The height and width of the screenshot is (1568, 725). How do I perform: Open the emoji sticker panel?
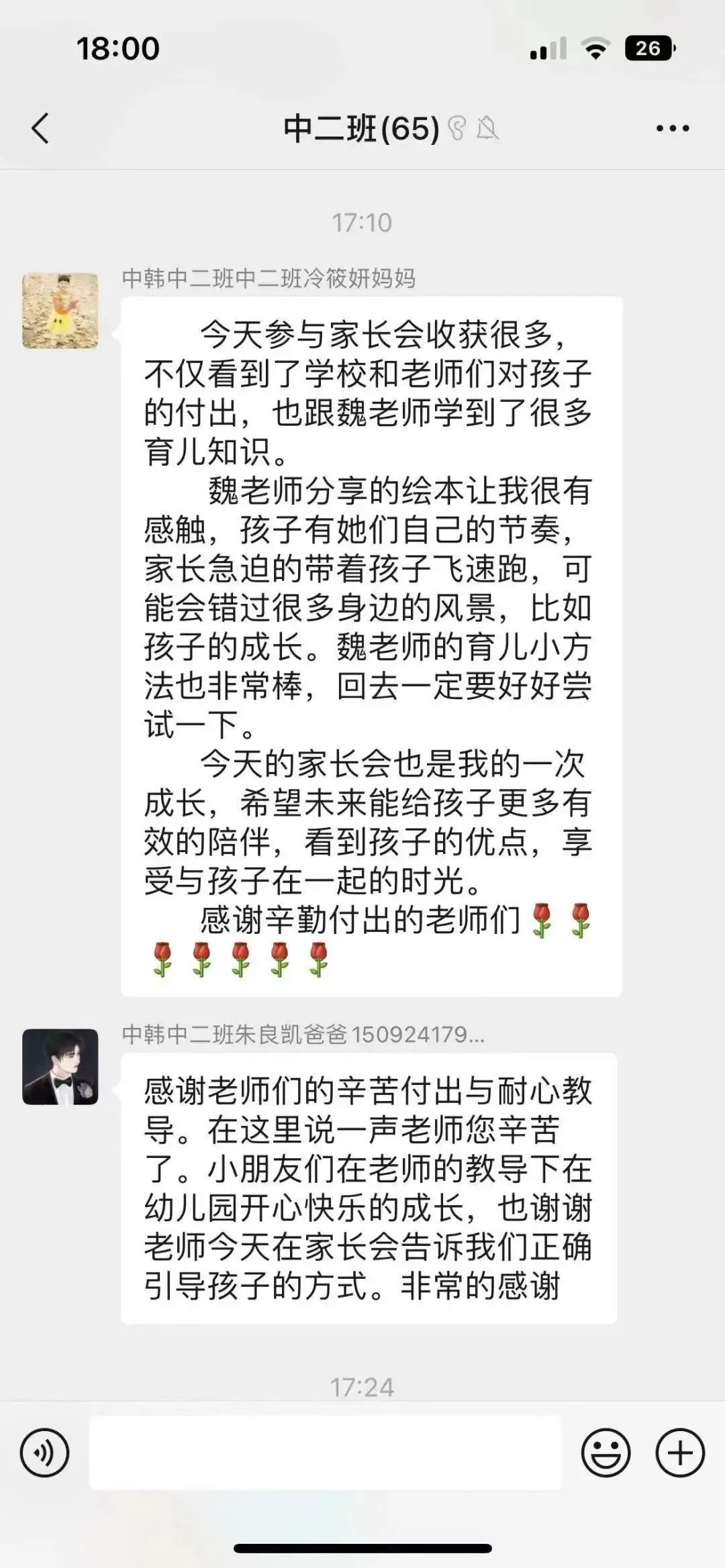click(x=606, y=1453)
